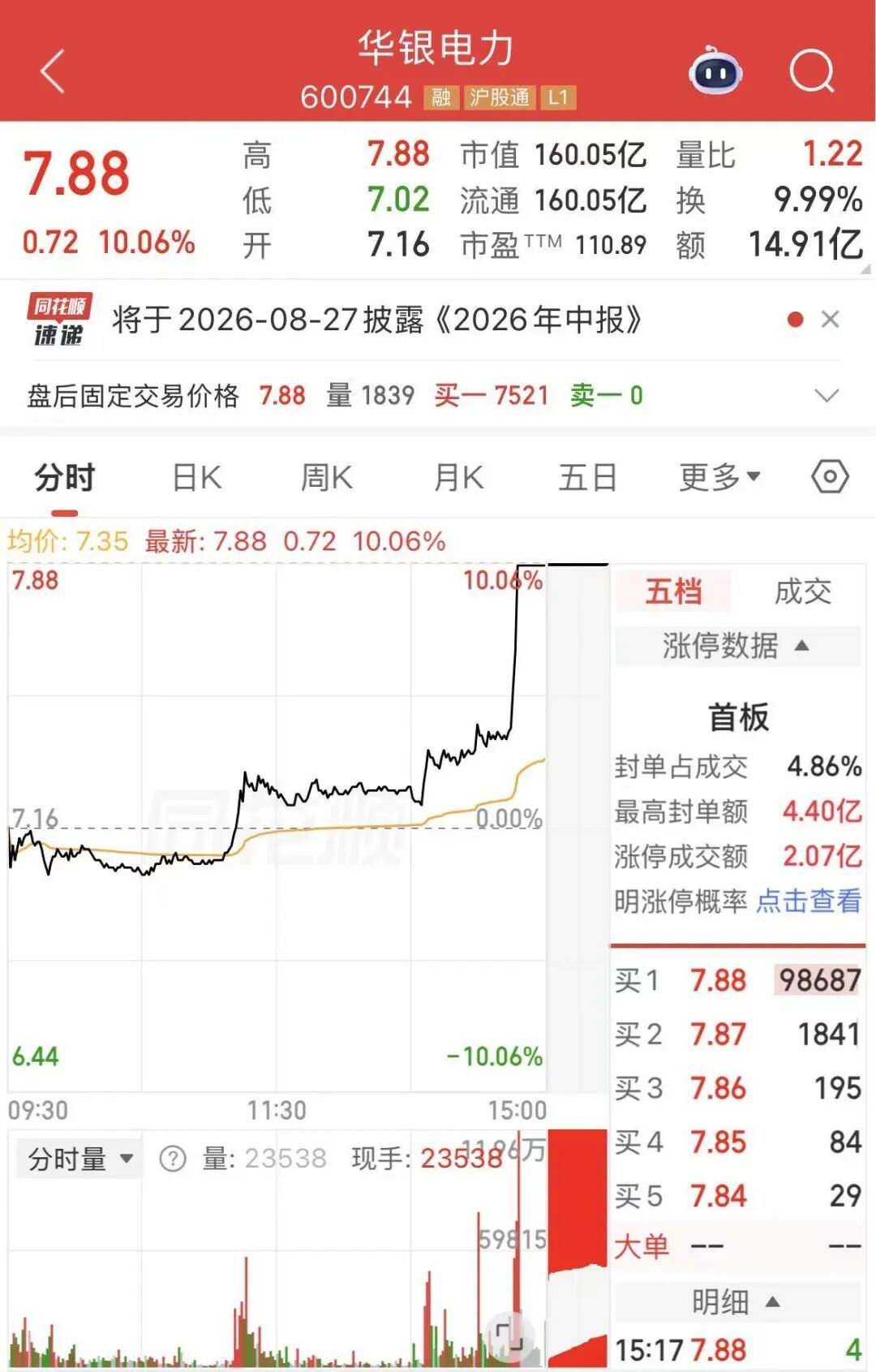Switch to the 月K tab

[x=458, y=477]
